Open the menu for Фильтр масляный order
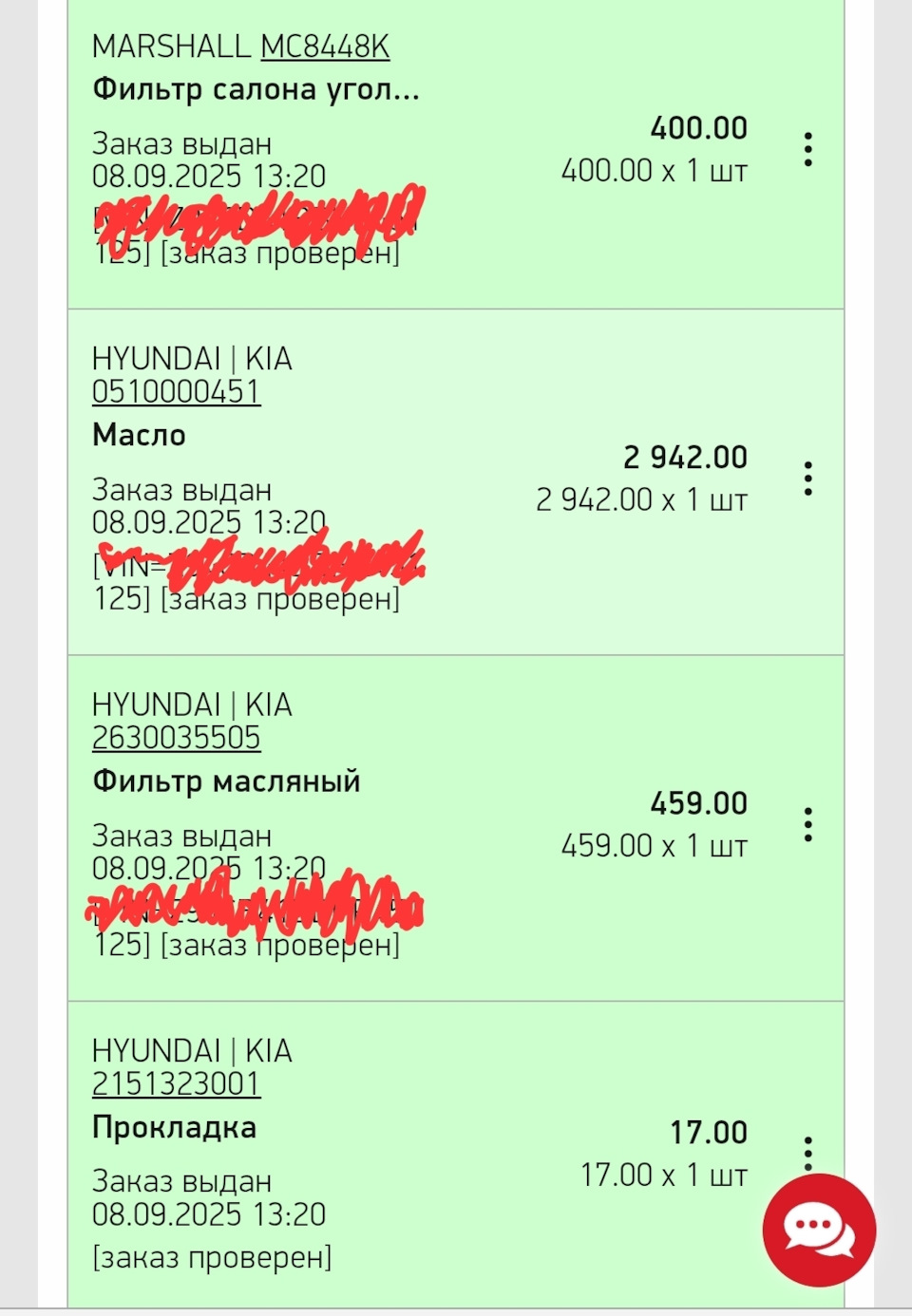 click(807, 824)
